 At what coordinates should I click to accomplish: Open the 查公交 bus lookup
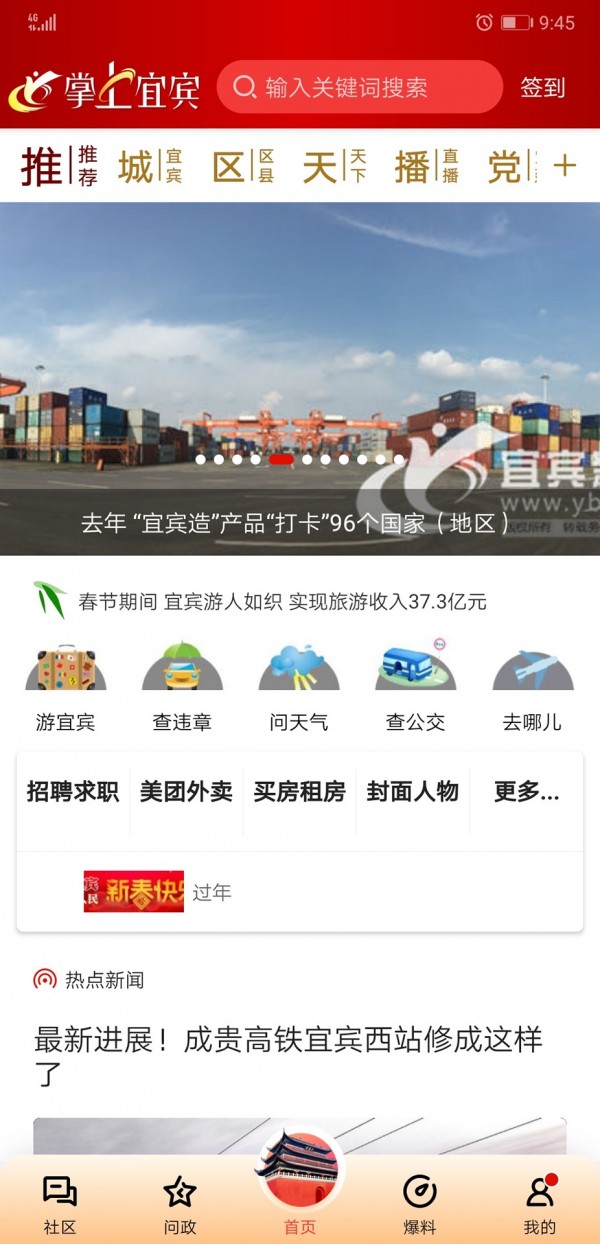tap(415, 686)
